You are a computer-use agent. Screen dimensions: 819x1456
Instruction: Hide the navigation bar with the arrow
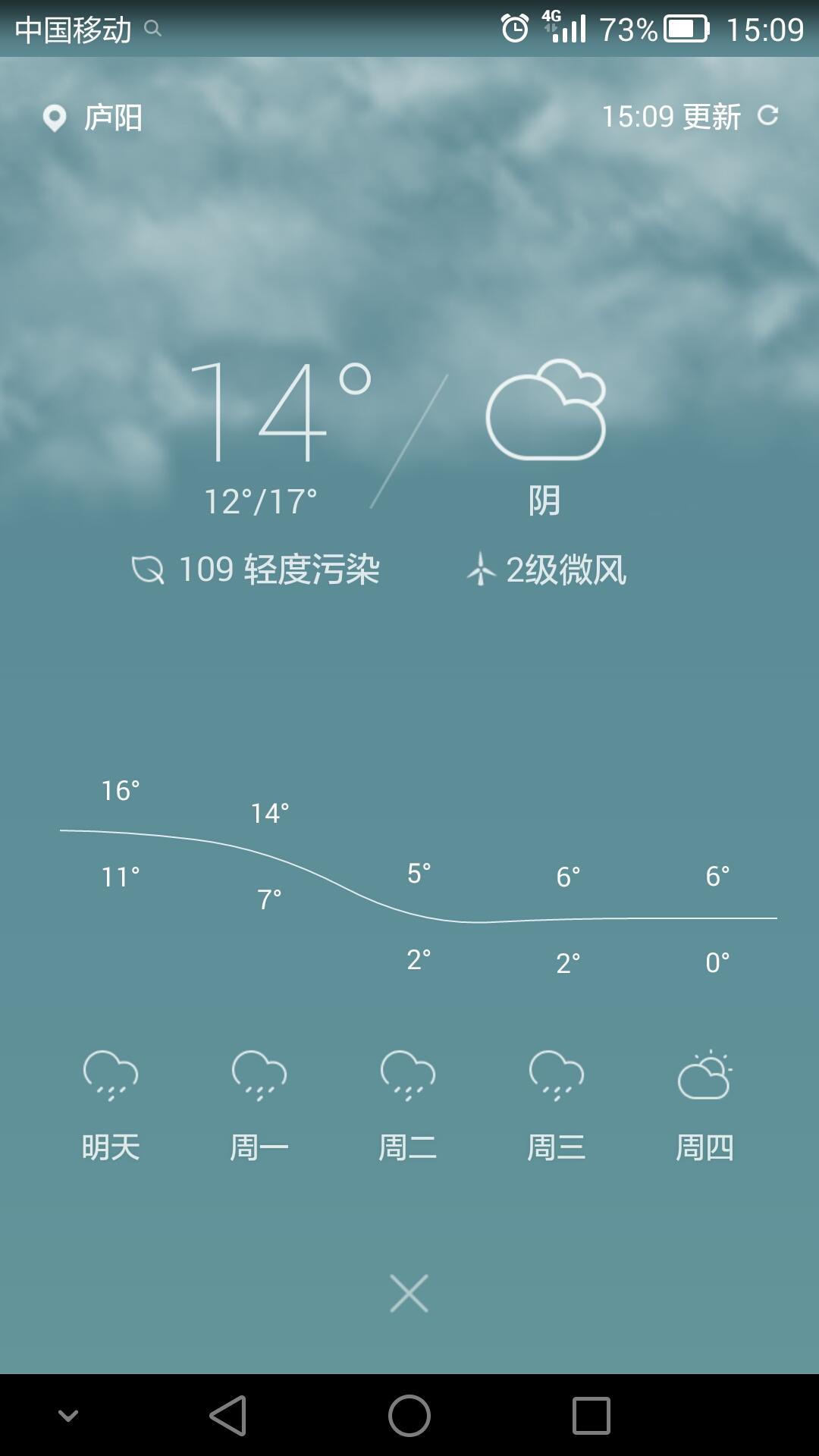tap(68, 1415)
